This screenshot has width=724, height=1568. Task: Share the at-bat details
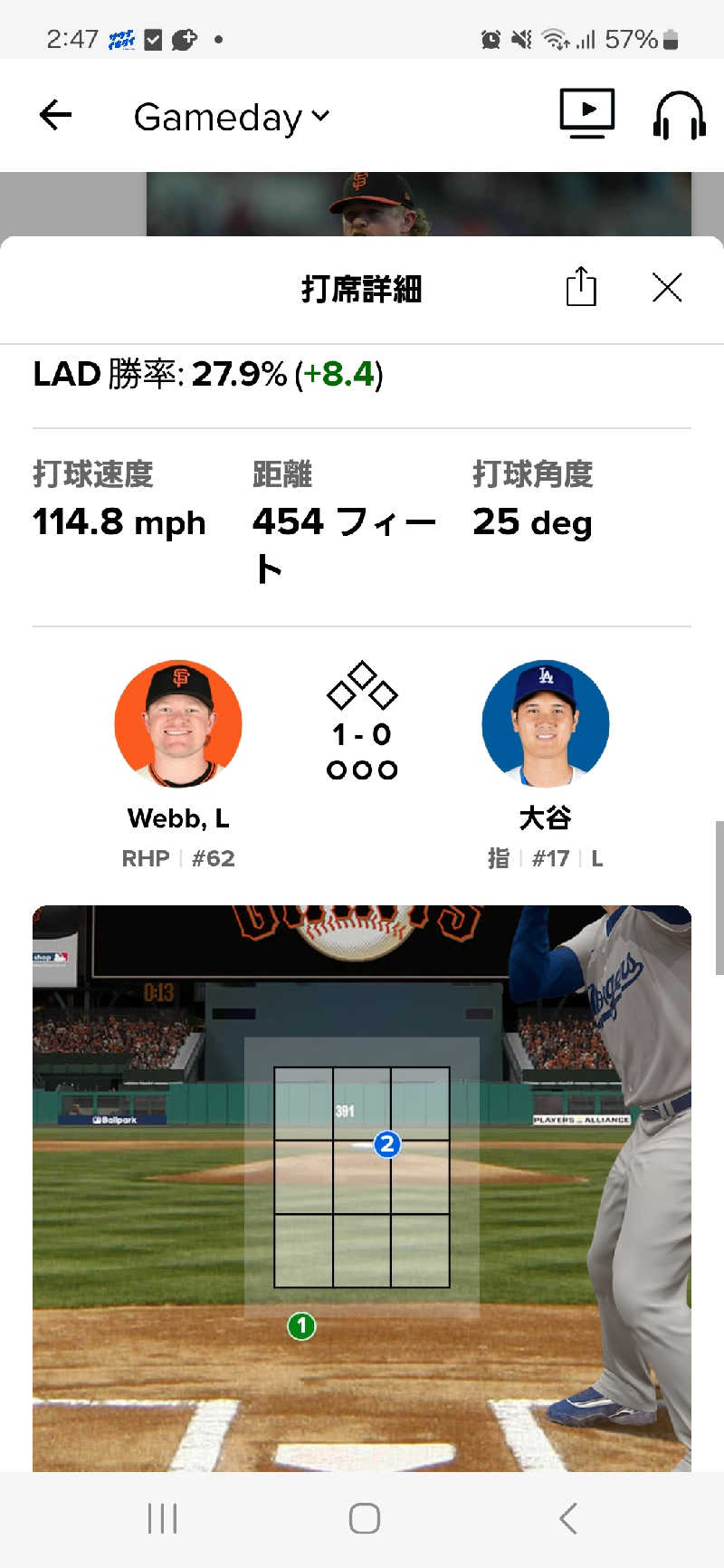click(x=581, y=288)
